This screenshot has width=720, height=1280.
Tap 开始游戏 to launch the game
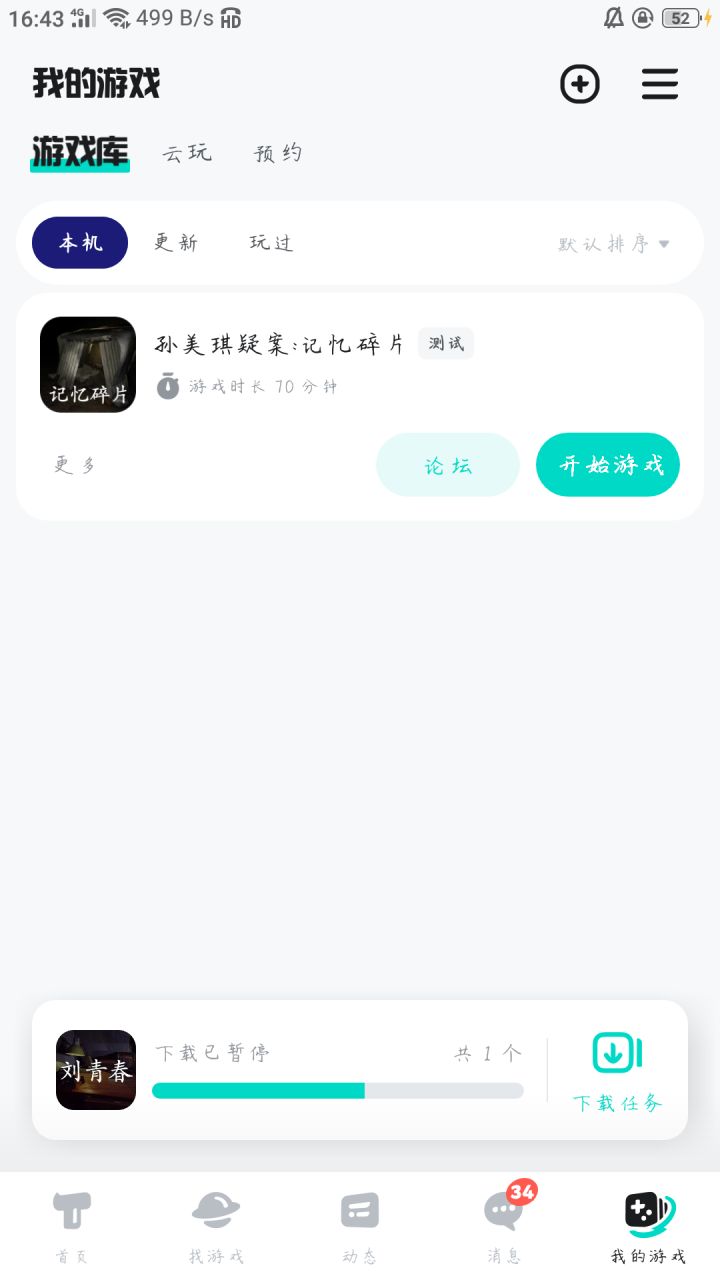(x=608, y=465)
